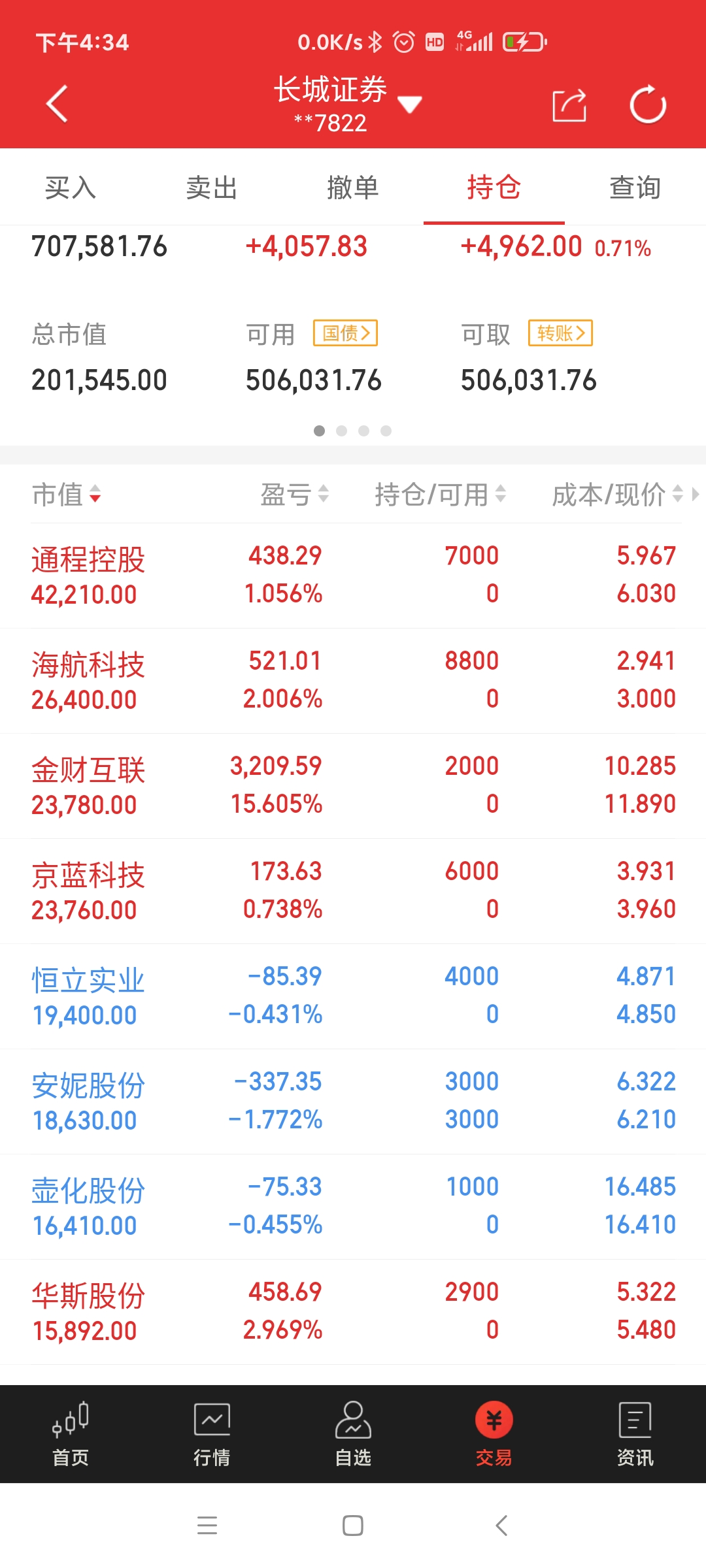Sort holdings by 持仓/可用

click(440, 495)
